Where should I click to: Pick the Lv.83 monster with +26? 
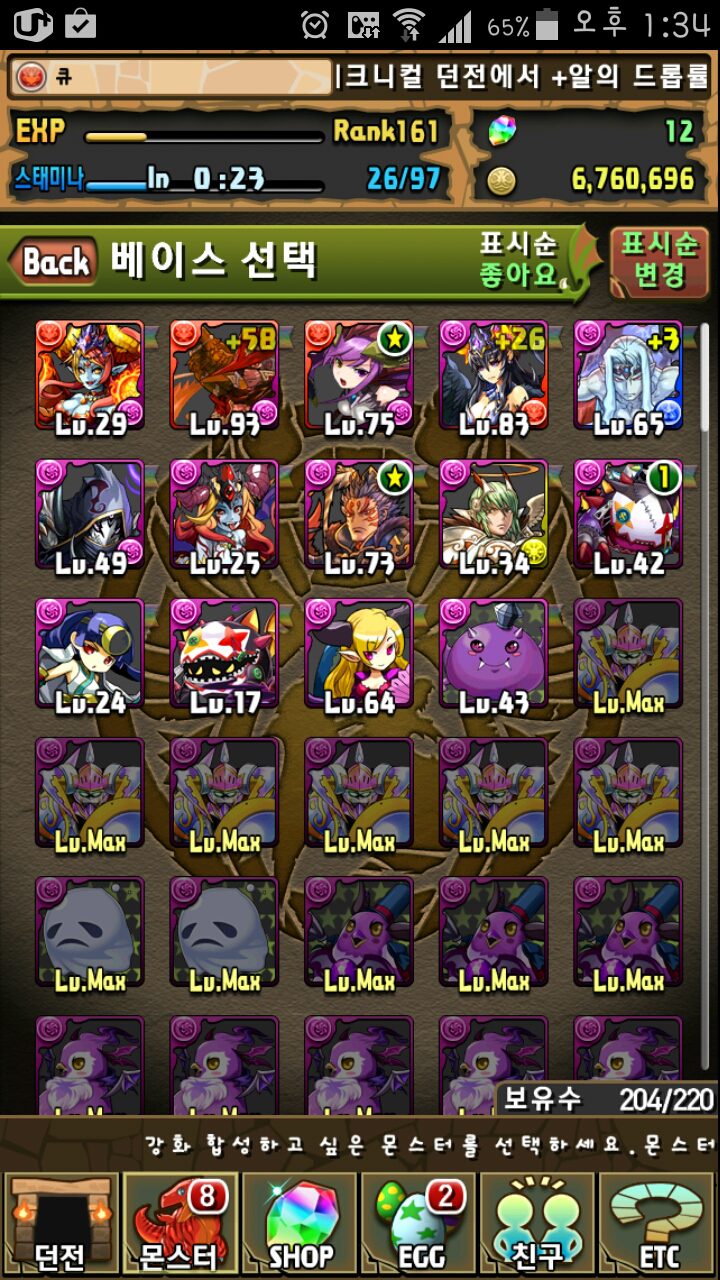click(494, 375)
